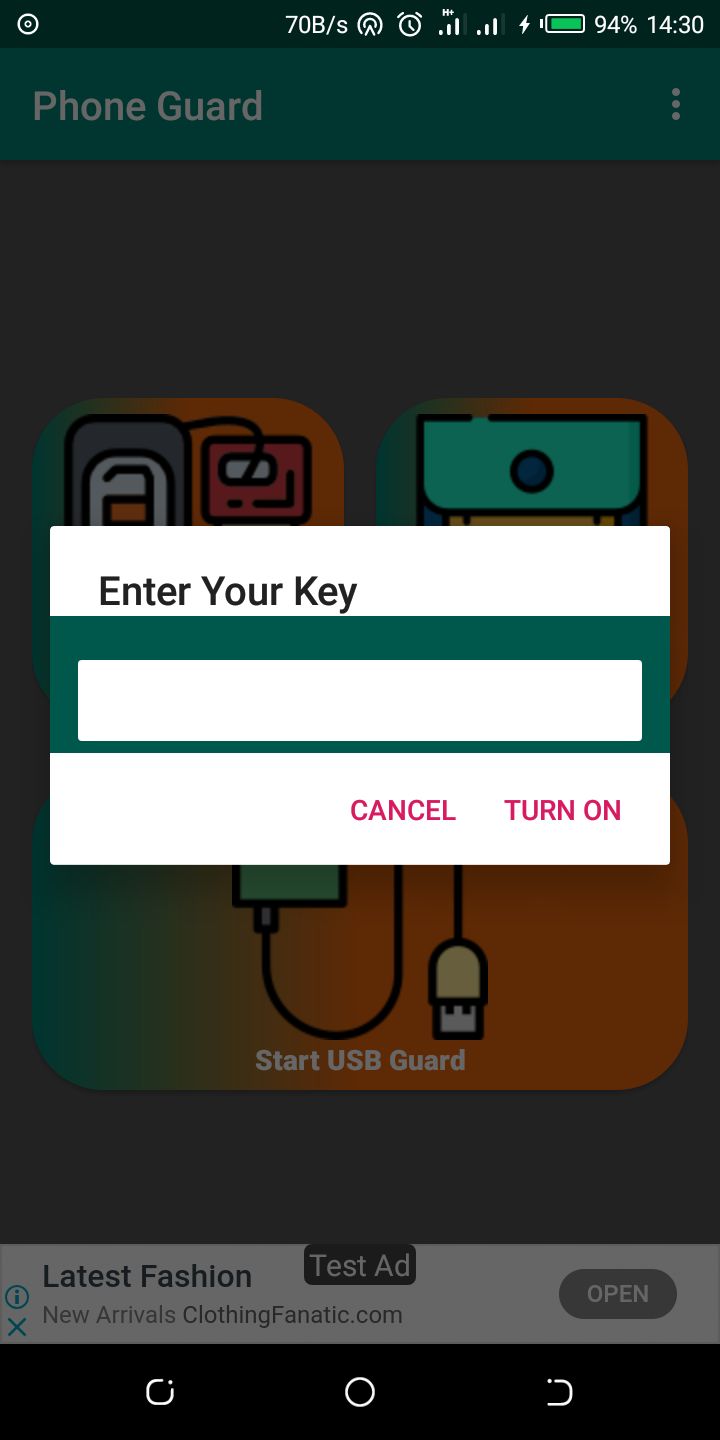Screen dimensions: 720x1440
Task: Cancel the Enter Your Key dialog
Action: [x=403, y=810]
